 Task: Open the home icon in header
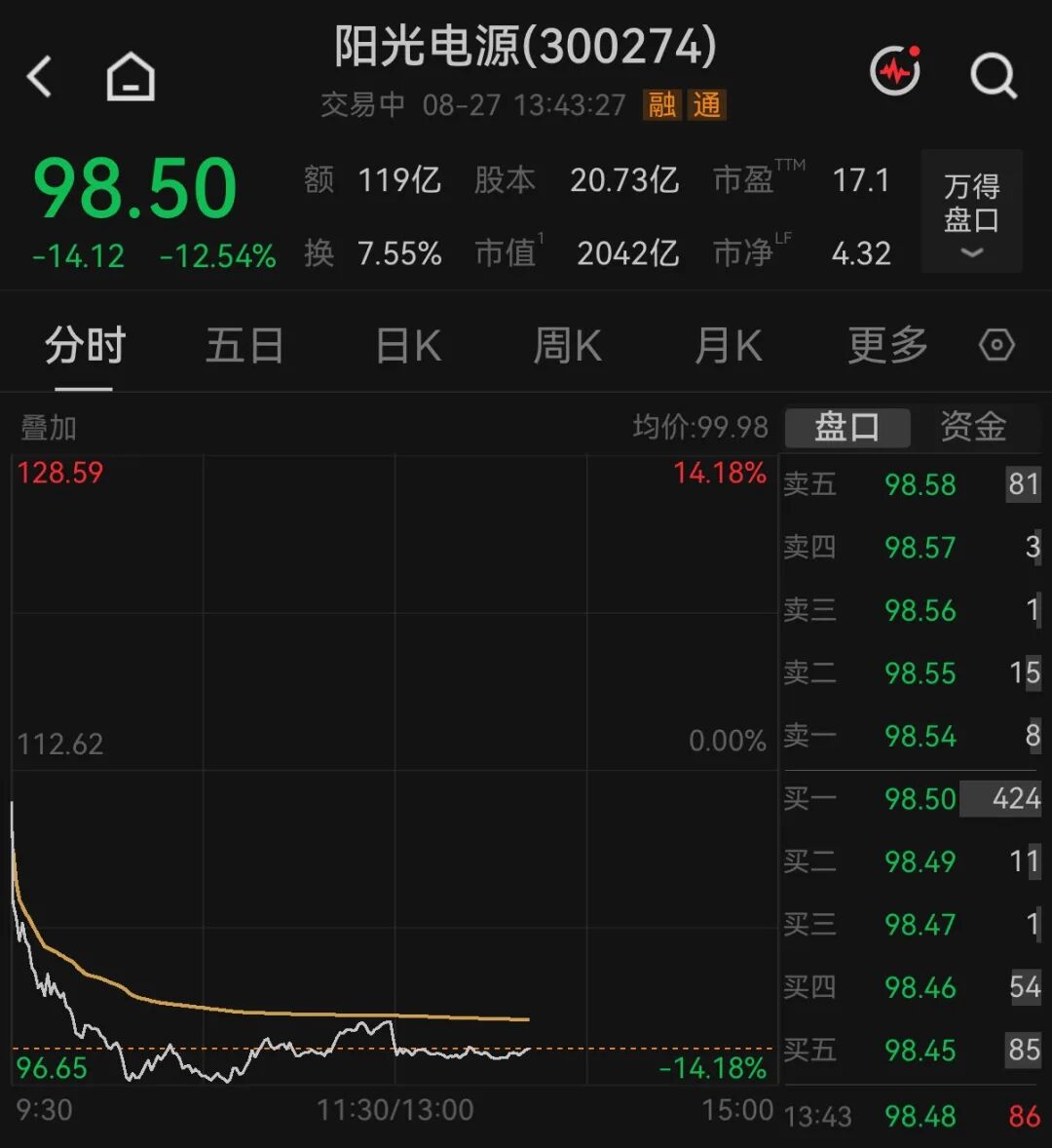131,75
